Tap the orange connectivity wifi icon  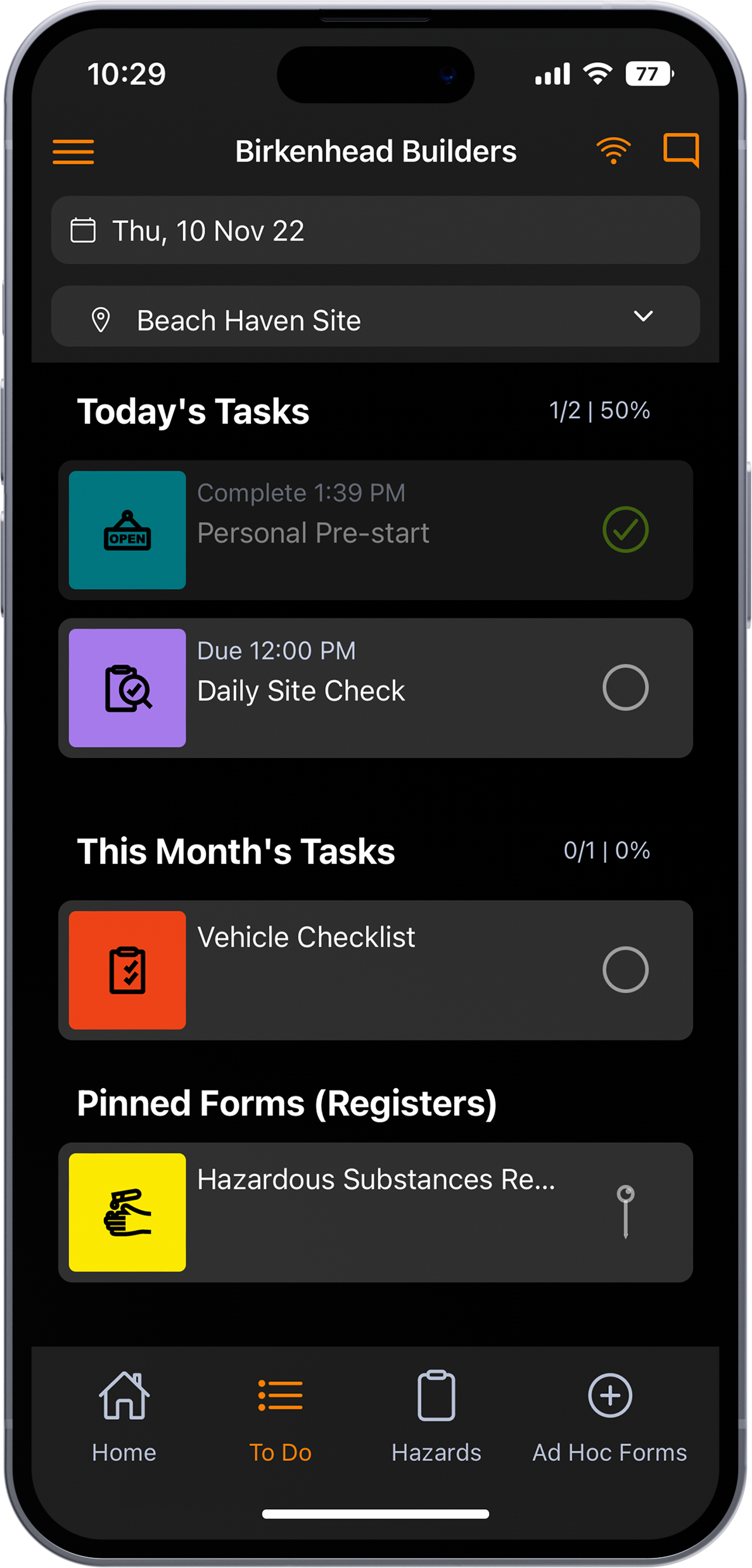[x=613, y=151]
